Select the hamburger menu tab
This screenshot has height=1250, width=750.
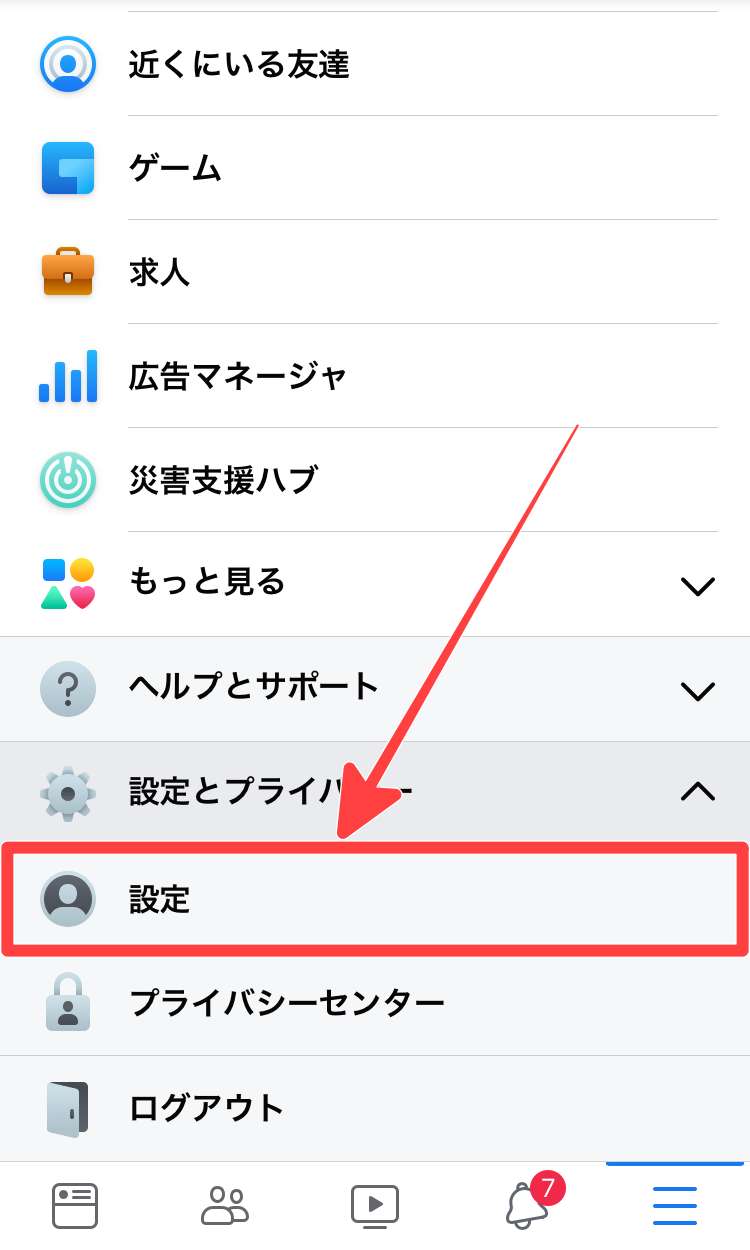pyautogui.click(x=675, y=1206)
